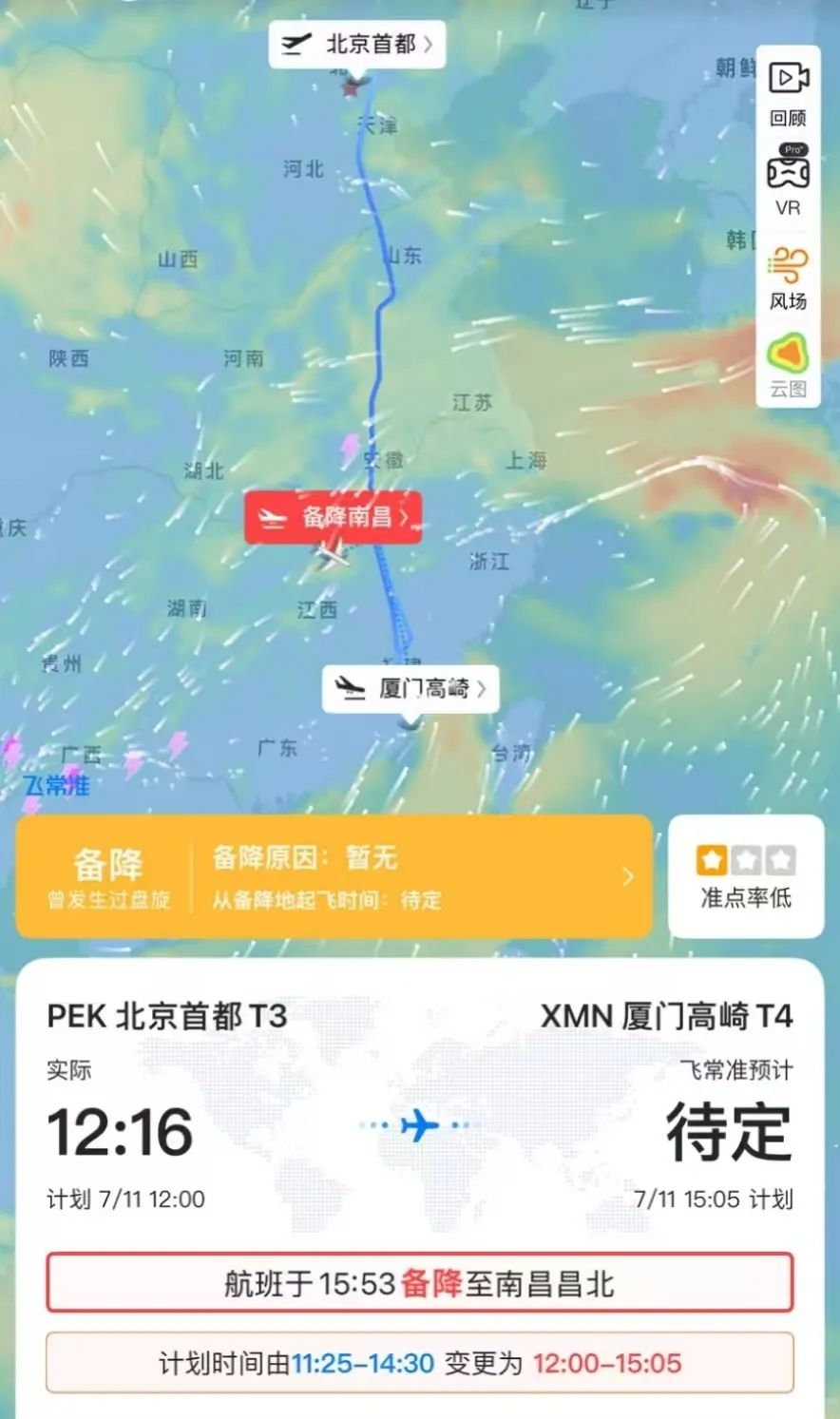Screen dimensions: 840x1419
Task: Open the 回顾 replay button
Action: [788, 93]
